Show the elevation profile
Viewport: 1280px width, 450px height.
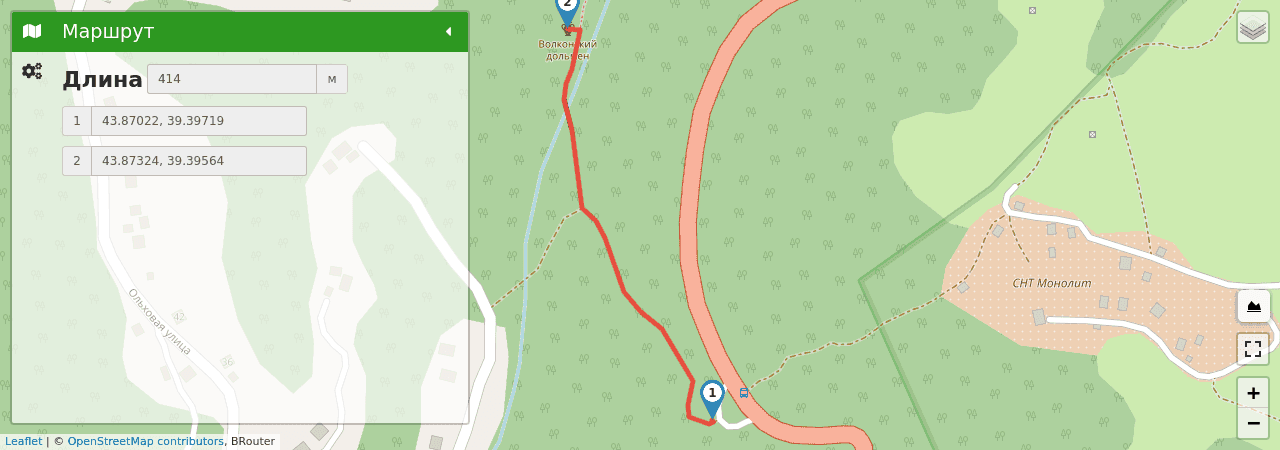[x=1253, y=306]
